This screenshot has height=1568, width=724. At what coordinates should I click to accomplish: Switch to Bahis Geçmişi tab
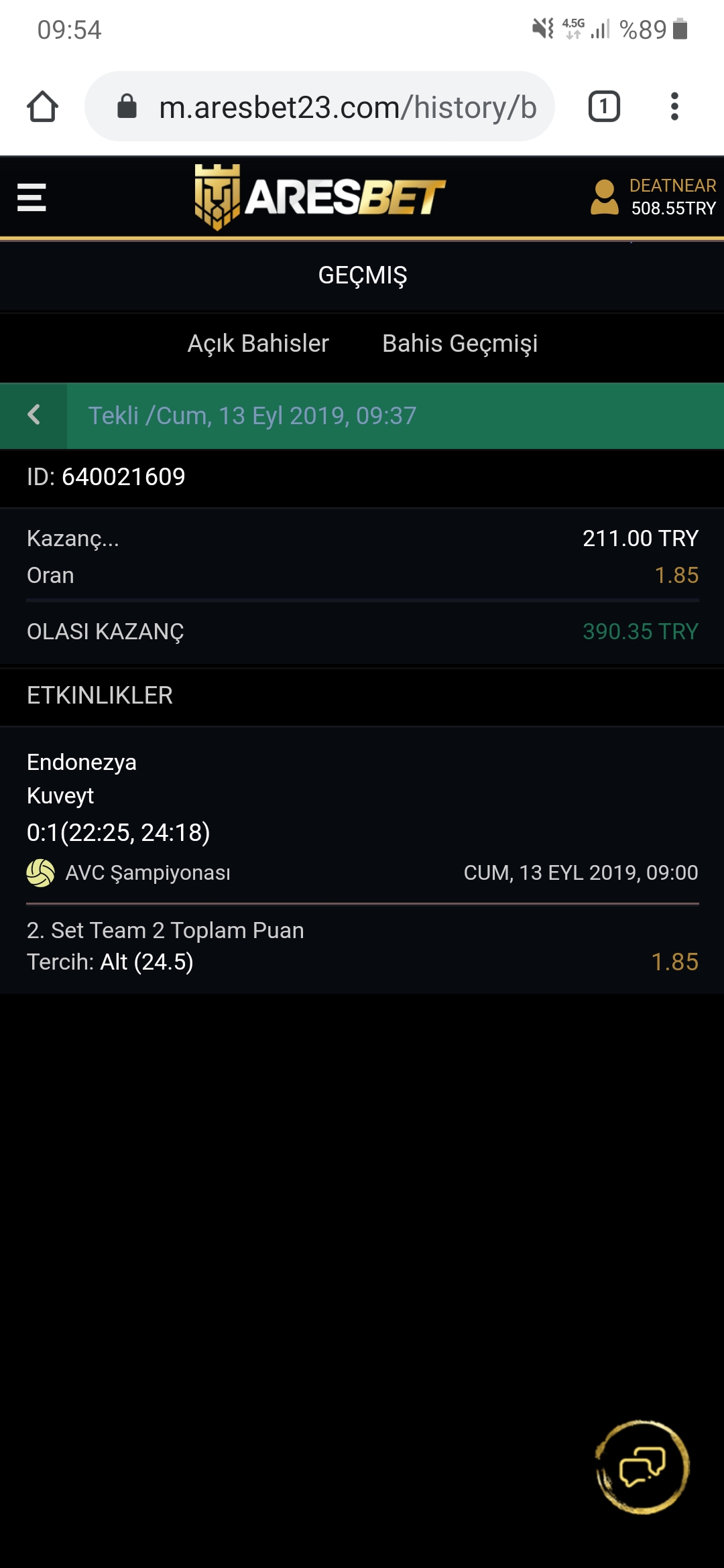[460, 343]
